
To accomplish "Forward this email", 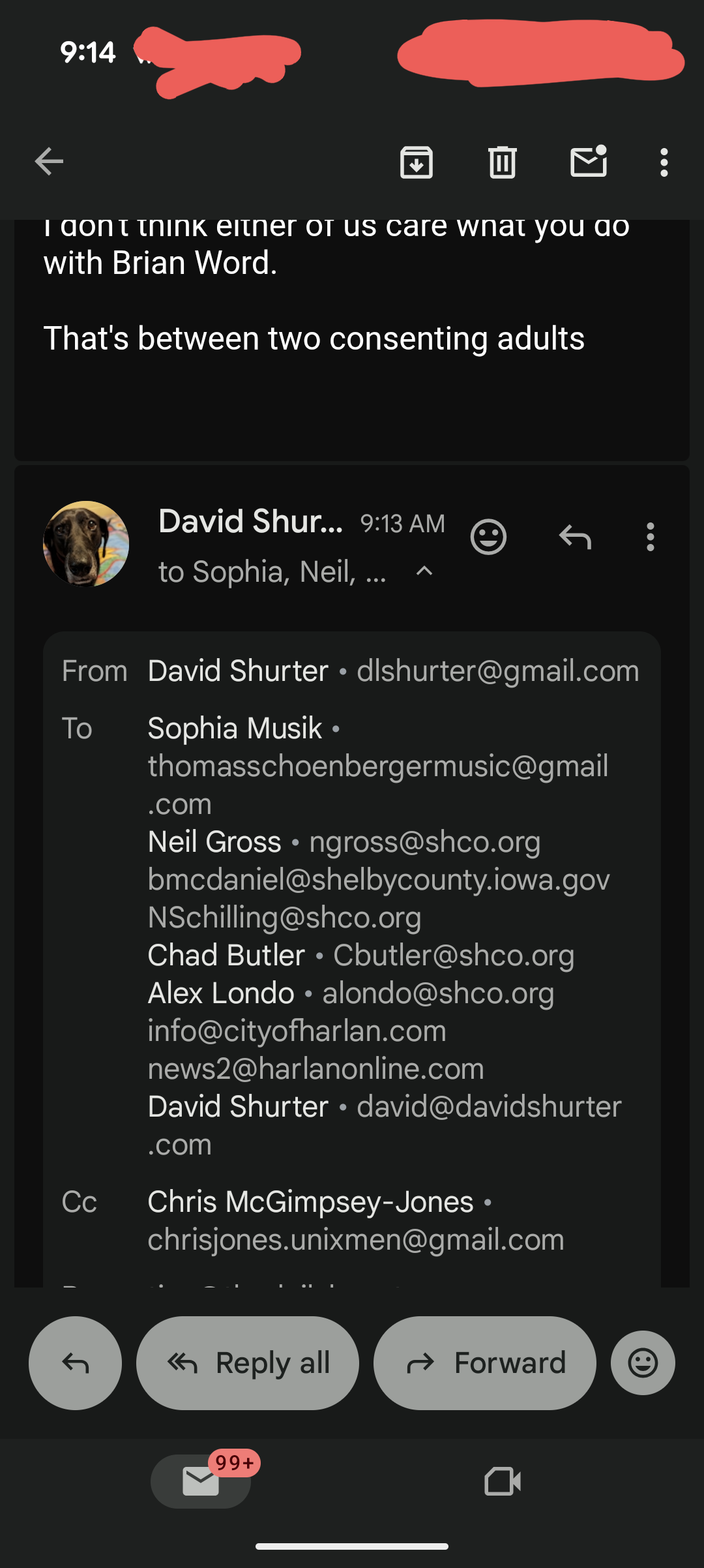I will point(484,1363).
